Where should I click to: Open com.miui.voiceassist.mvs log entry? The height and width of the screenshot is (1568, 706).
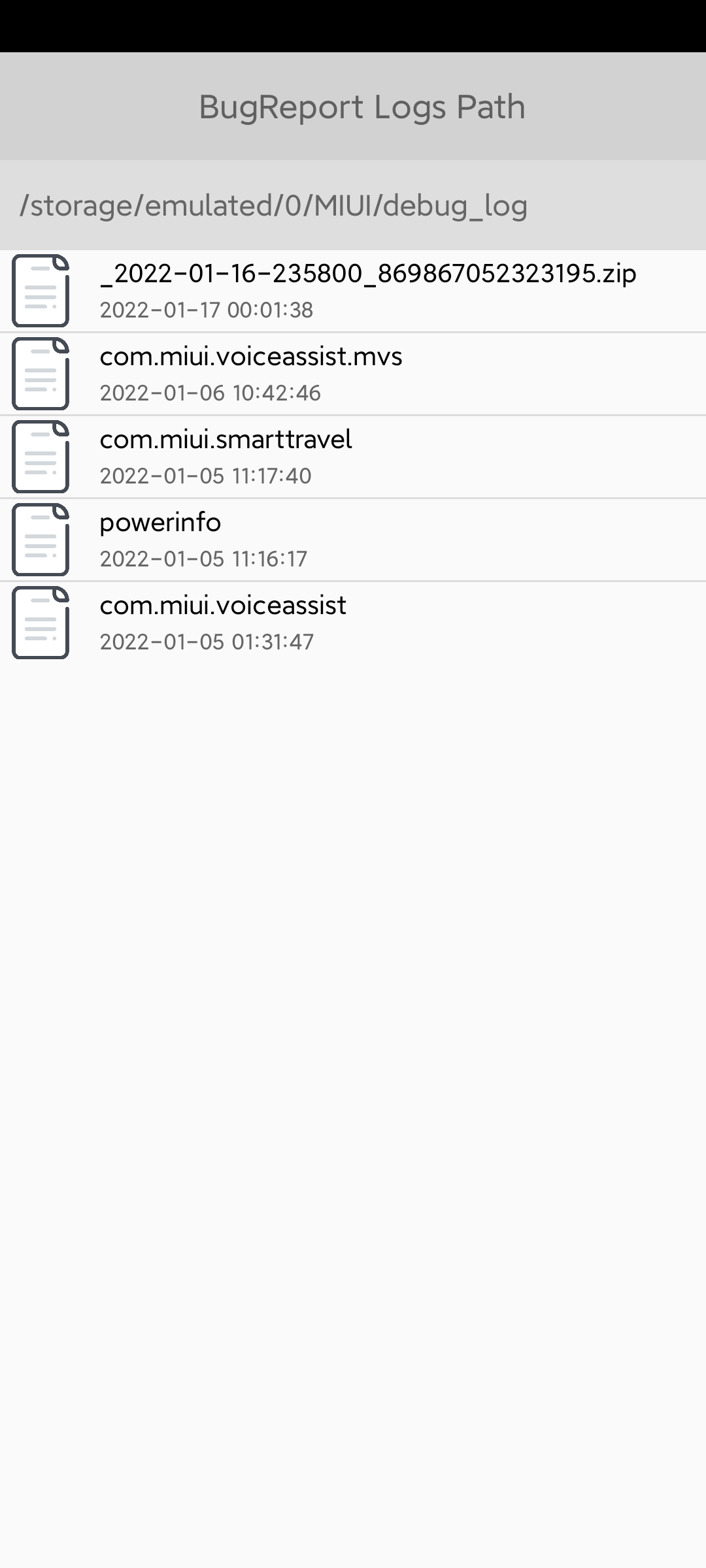[353, 374]
